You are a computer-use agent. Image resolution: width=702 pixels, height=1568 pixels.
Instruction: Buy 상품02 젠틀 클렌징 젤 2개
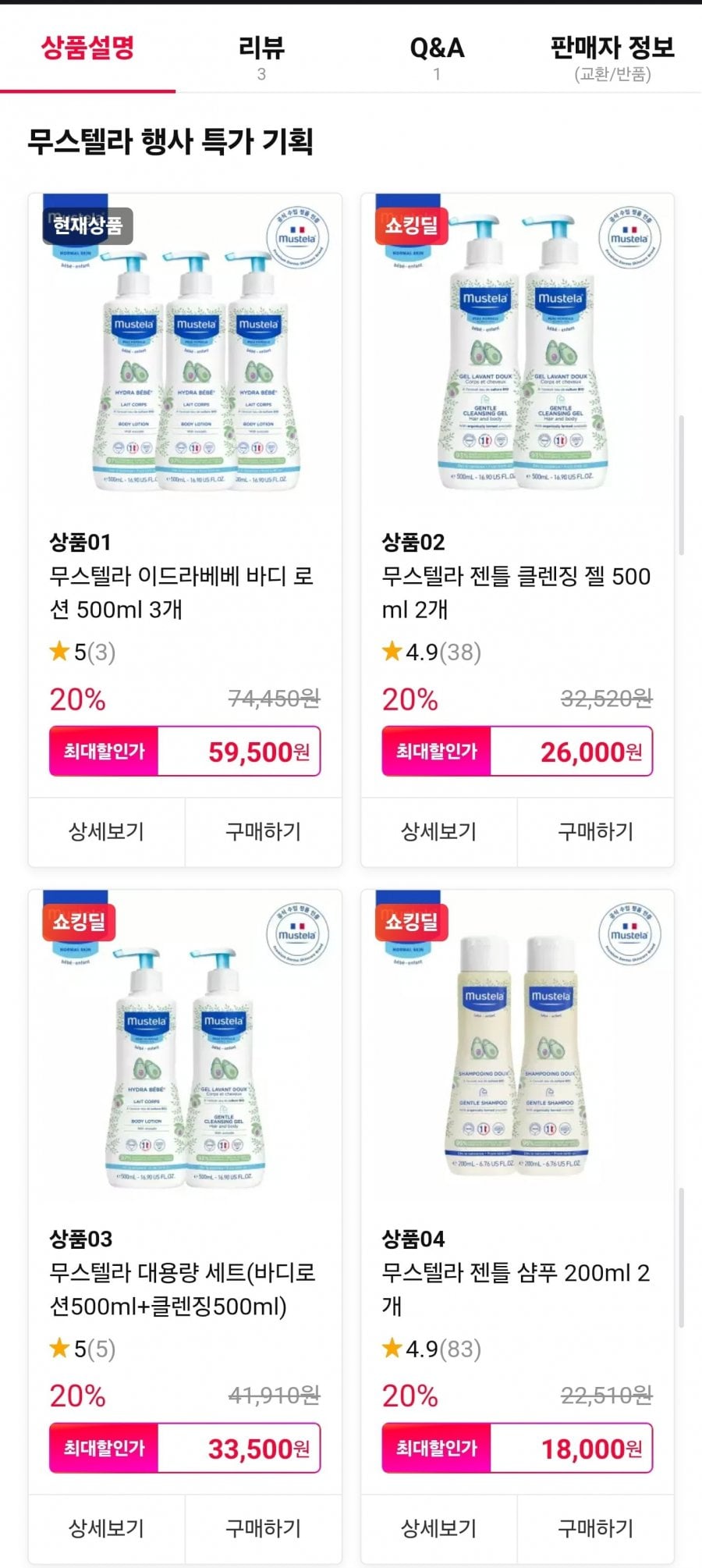pyautogui.click(x=596, y=832)
